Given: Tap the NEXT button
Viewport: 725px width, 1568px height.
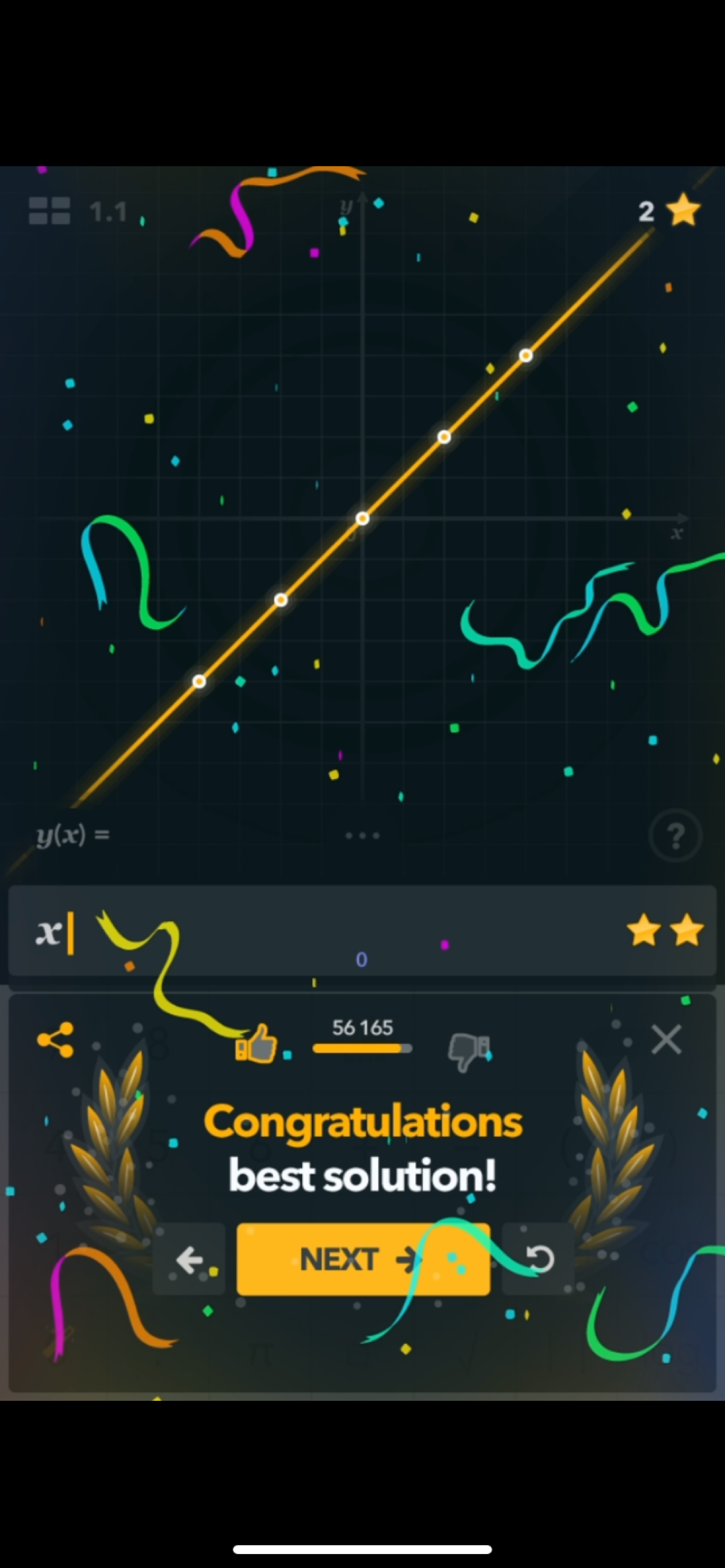Looking at the screenshot, I should [363, 1259].
